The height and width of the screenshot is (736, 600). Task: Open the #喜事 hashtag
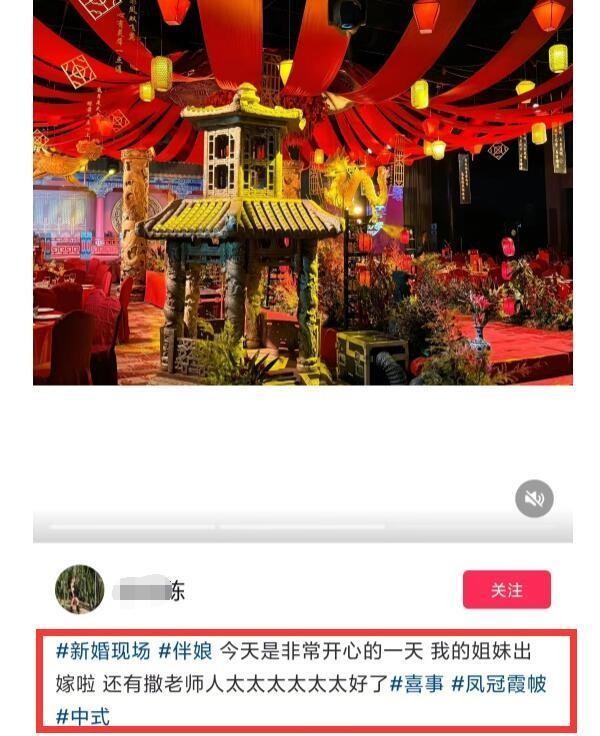point(416,684)
